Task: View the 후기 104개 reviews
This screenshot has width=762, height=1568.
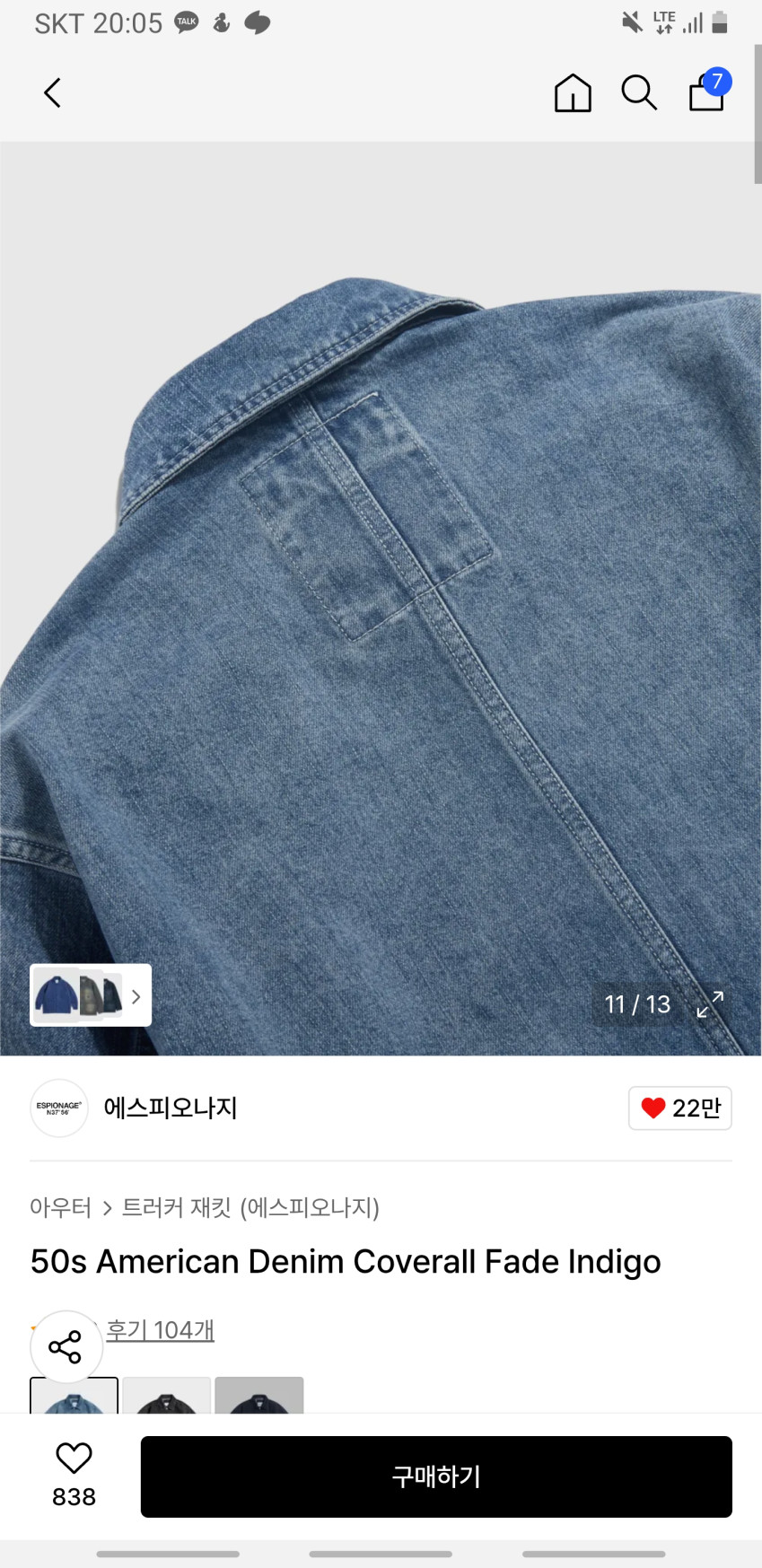Action: [x=160, y=1330]
